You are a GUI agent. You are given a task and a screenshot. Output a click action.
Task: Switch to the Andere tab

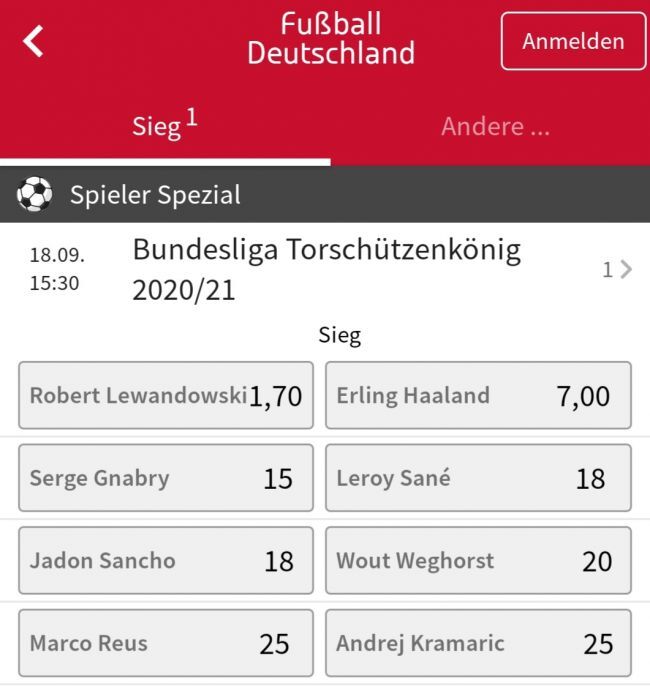[x=495, y=126]
